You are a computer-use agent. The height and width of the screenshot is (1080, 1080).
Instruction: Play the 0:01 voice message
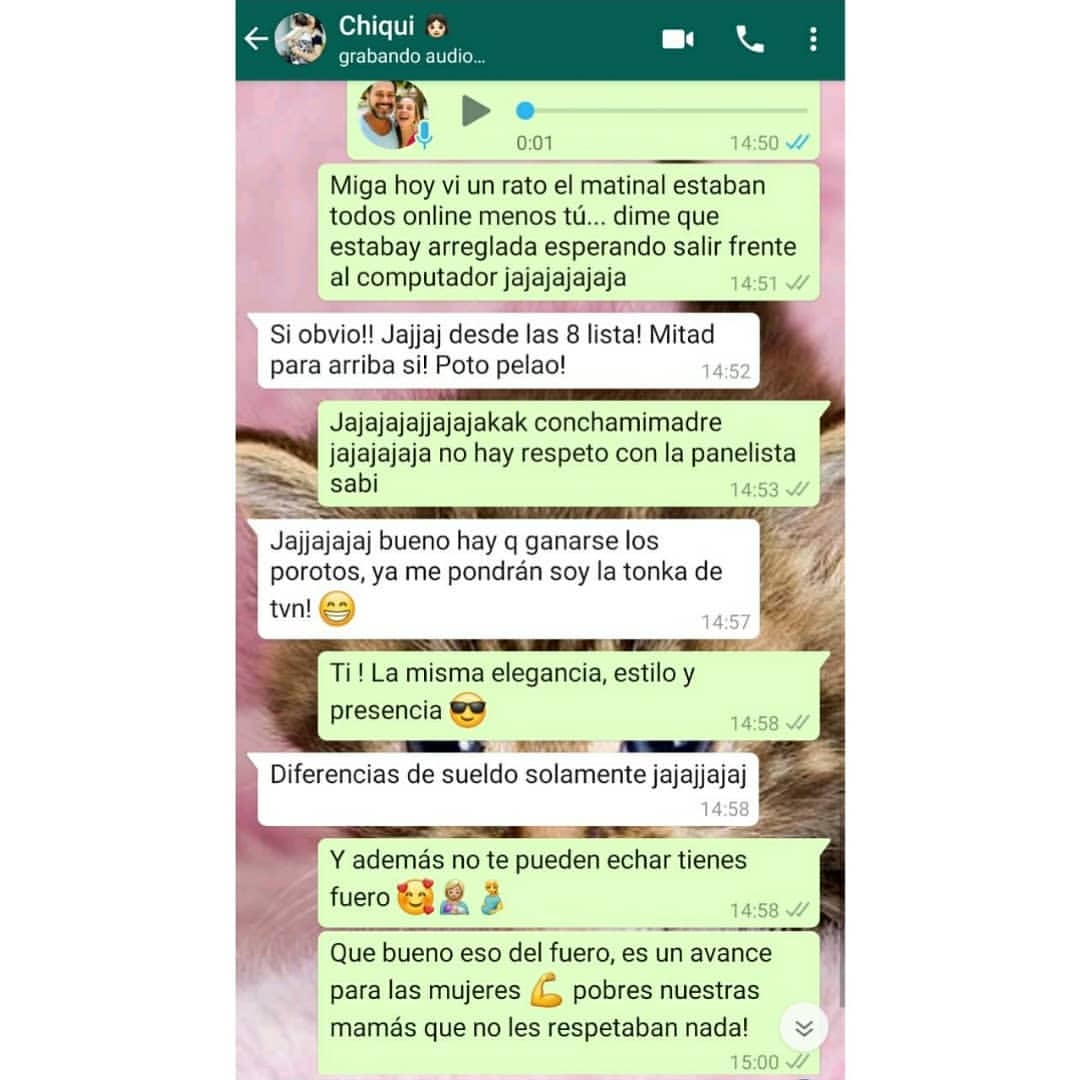pyautogui.click(x=476, y=110)
